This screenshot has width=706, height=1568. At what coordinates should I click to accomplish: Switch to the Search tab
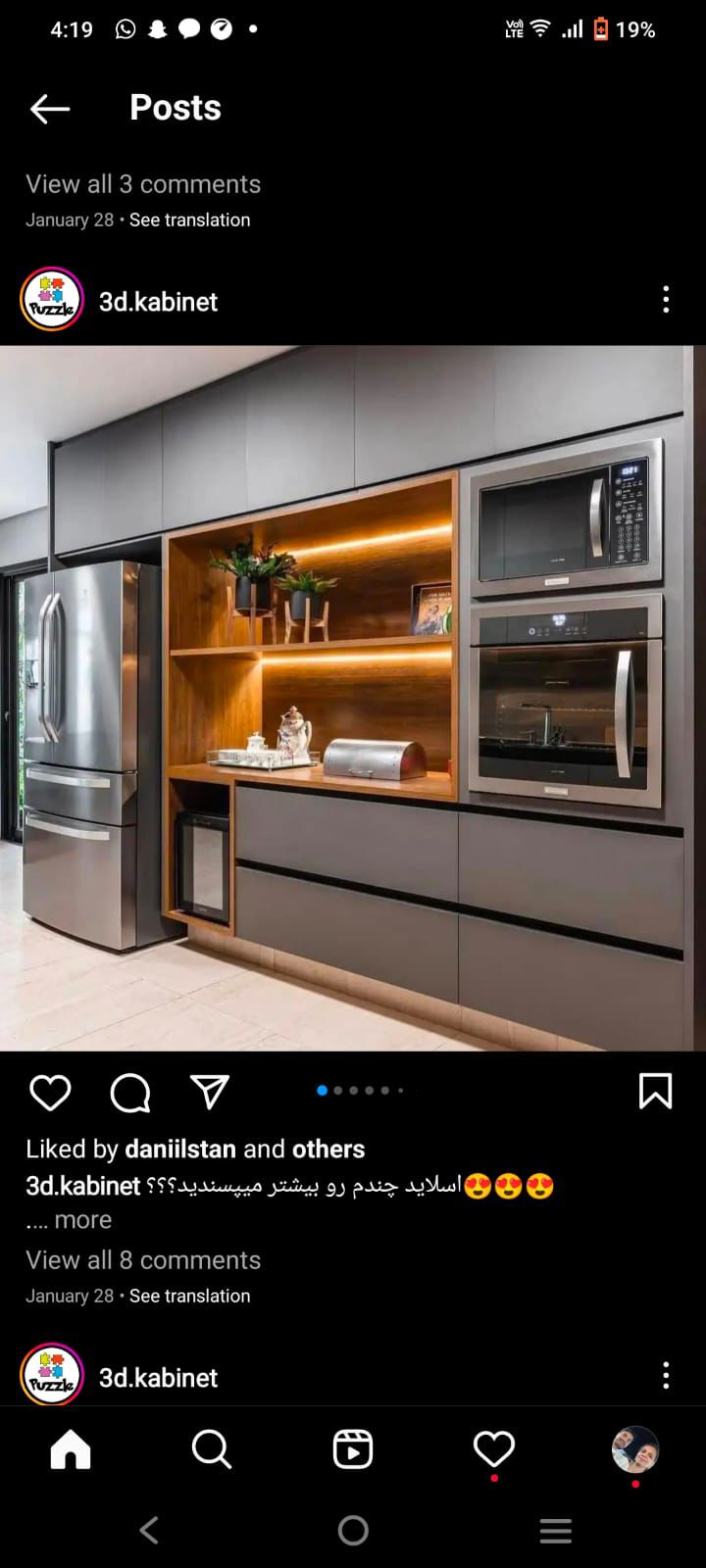pyautogui.click(x=211, y=1448)
